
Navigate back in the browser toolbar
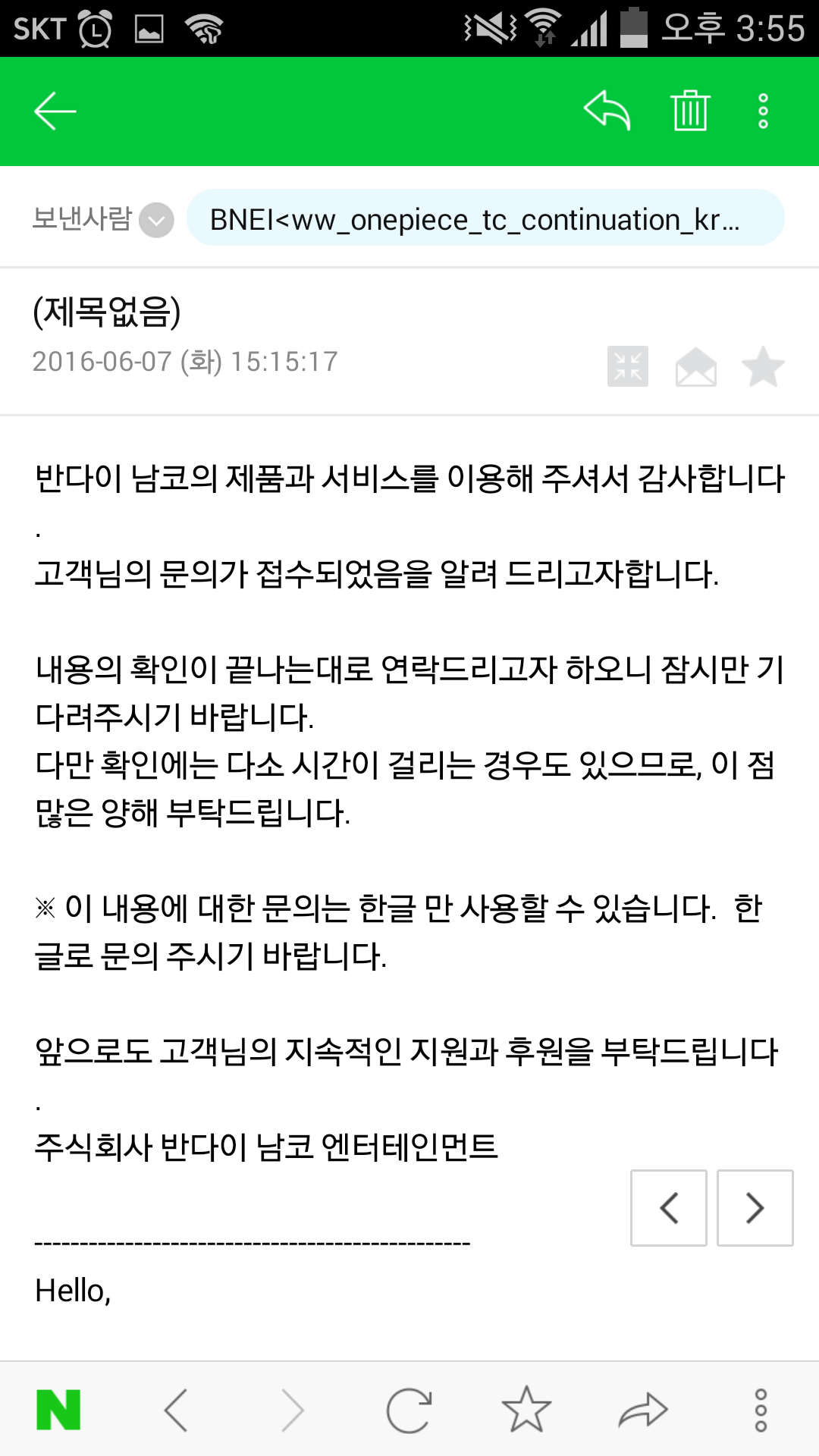[176, 1410]
